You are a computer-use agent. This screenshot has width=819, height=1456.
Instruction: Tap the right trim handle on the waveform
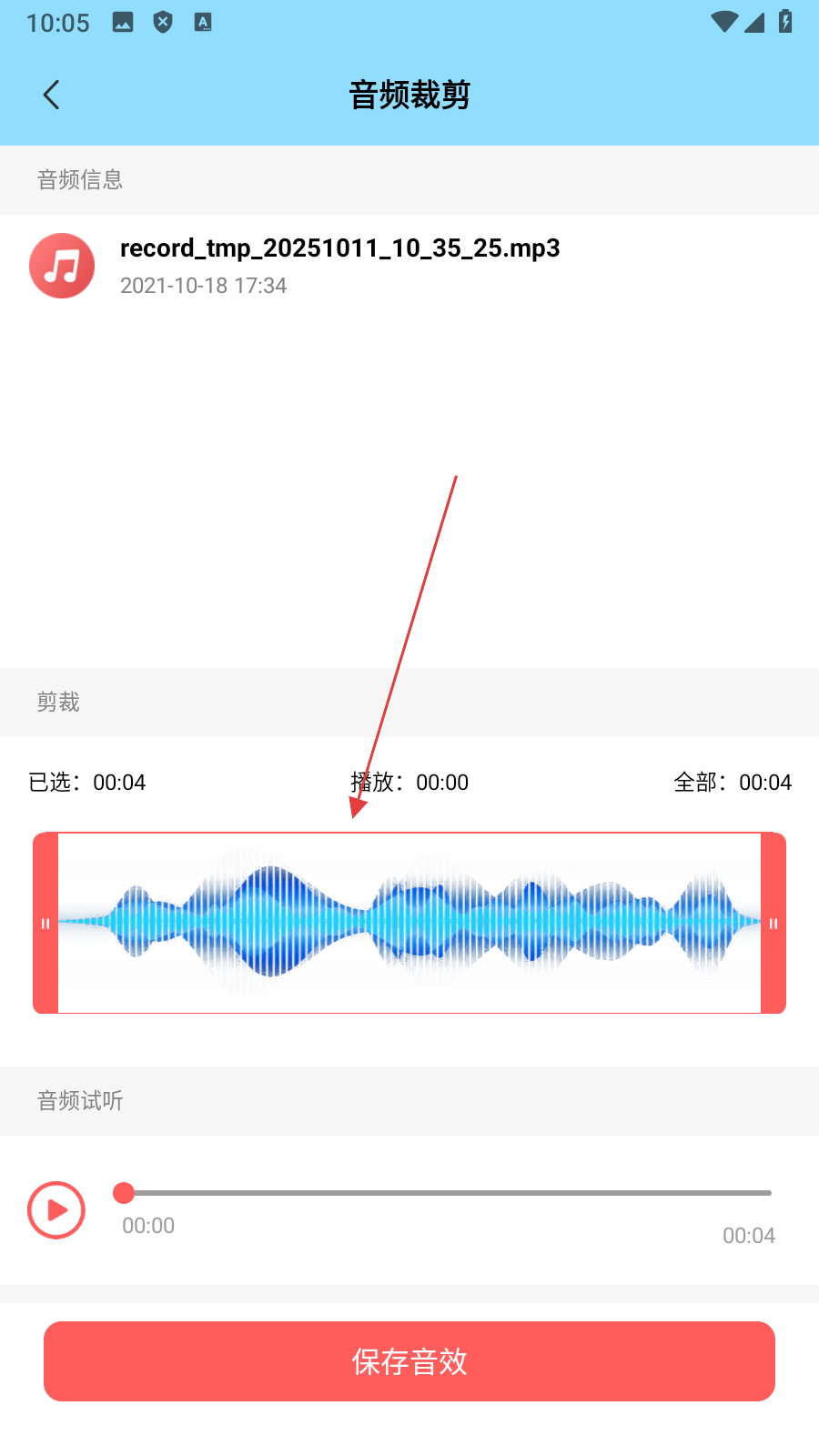[x=773, y=923]
